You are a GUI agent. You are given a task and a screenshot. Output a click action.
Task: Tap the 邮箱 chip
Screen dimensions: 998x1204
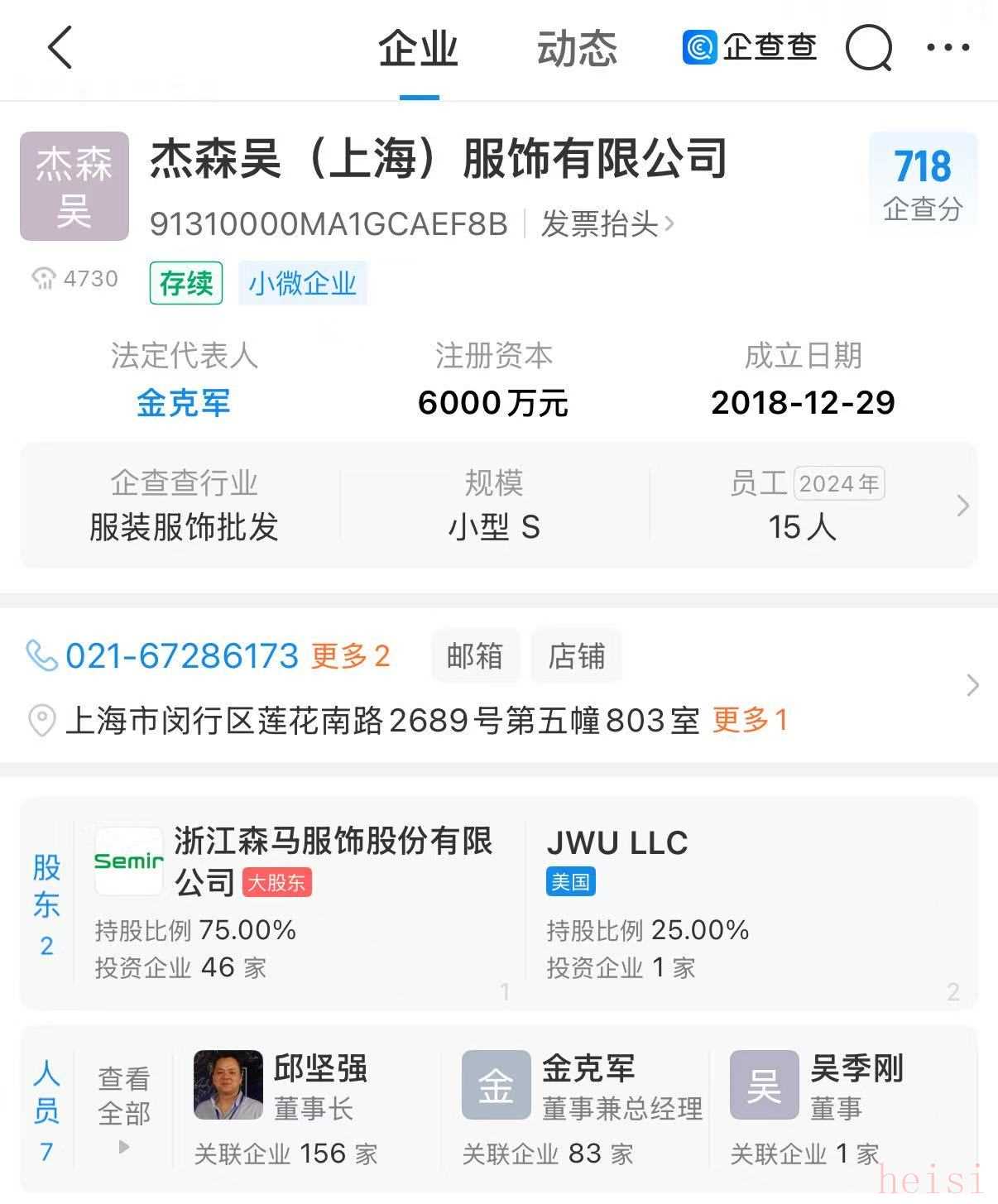475,656
